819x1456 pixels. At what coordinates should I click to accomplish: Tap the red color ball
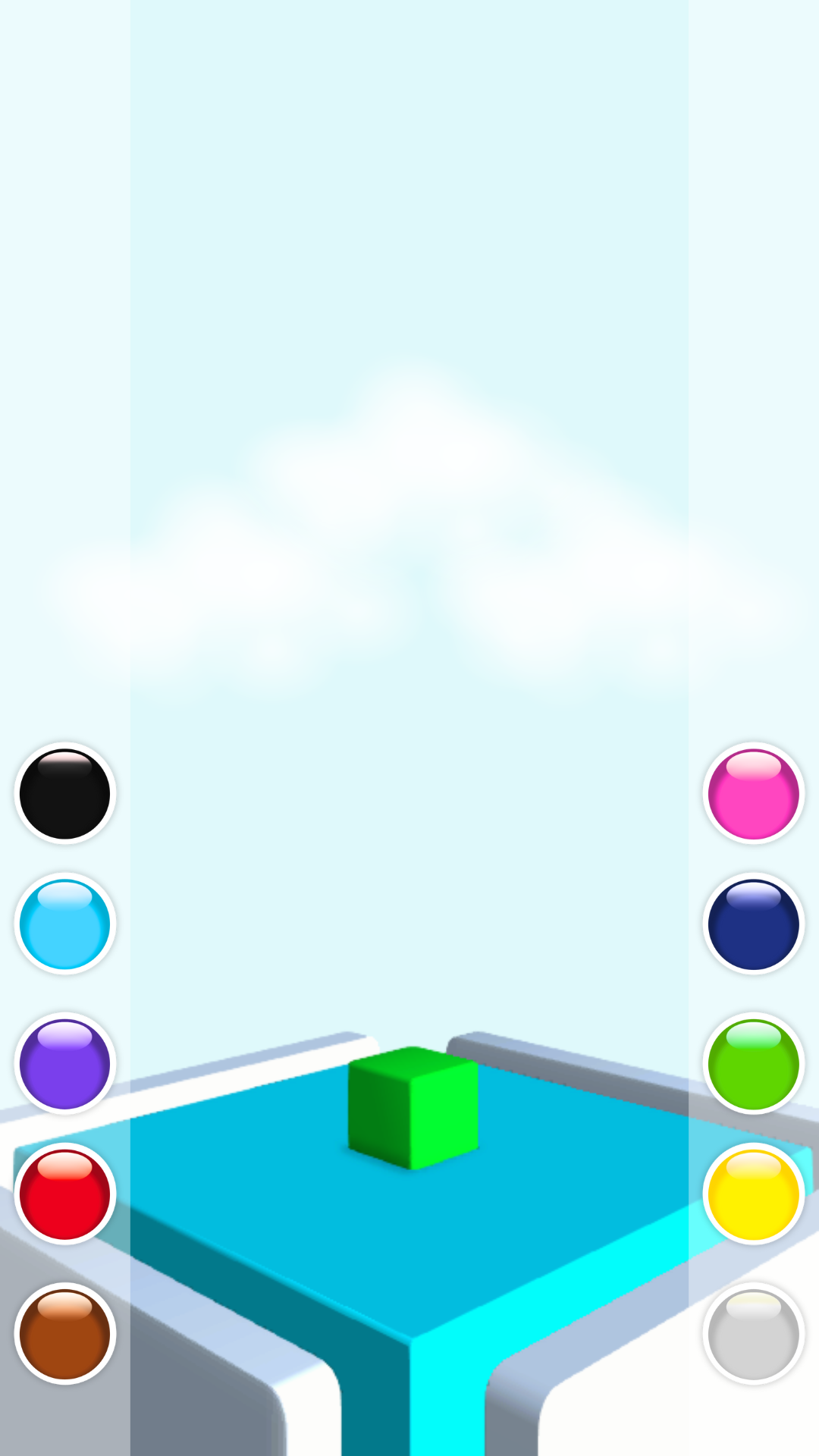point(65,1194)
